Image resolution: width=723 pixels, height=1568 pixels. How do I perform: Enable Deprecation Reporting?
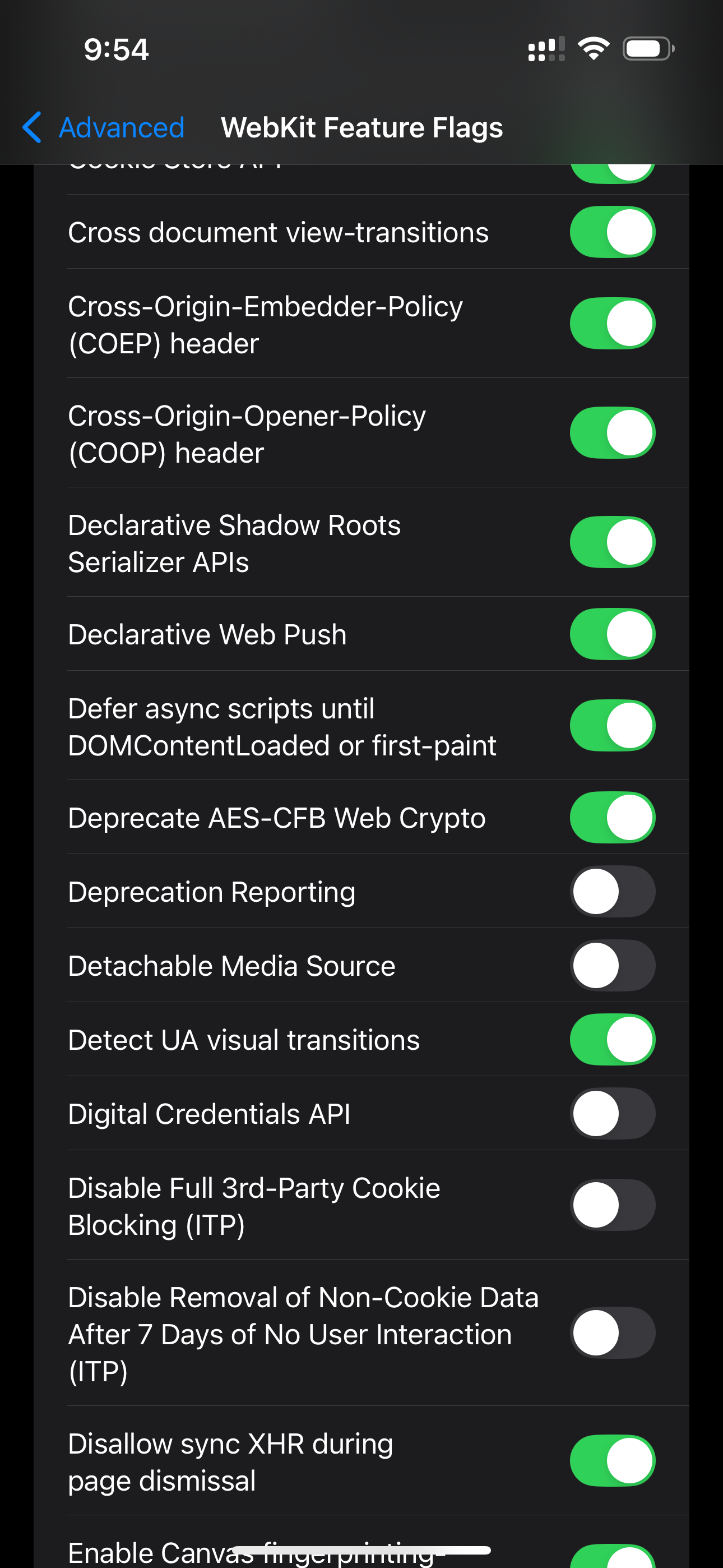pyautogui.click(x=612, y=892)
